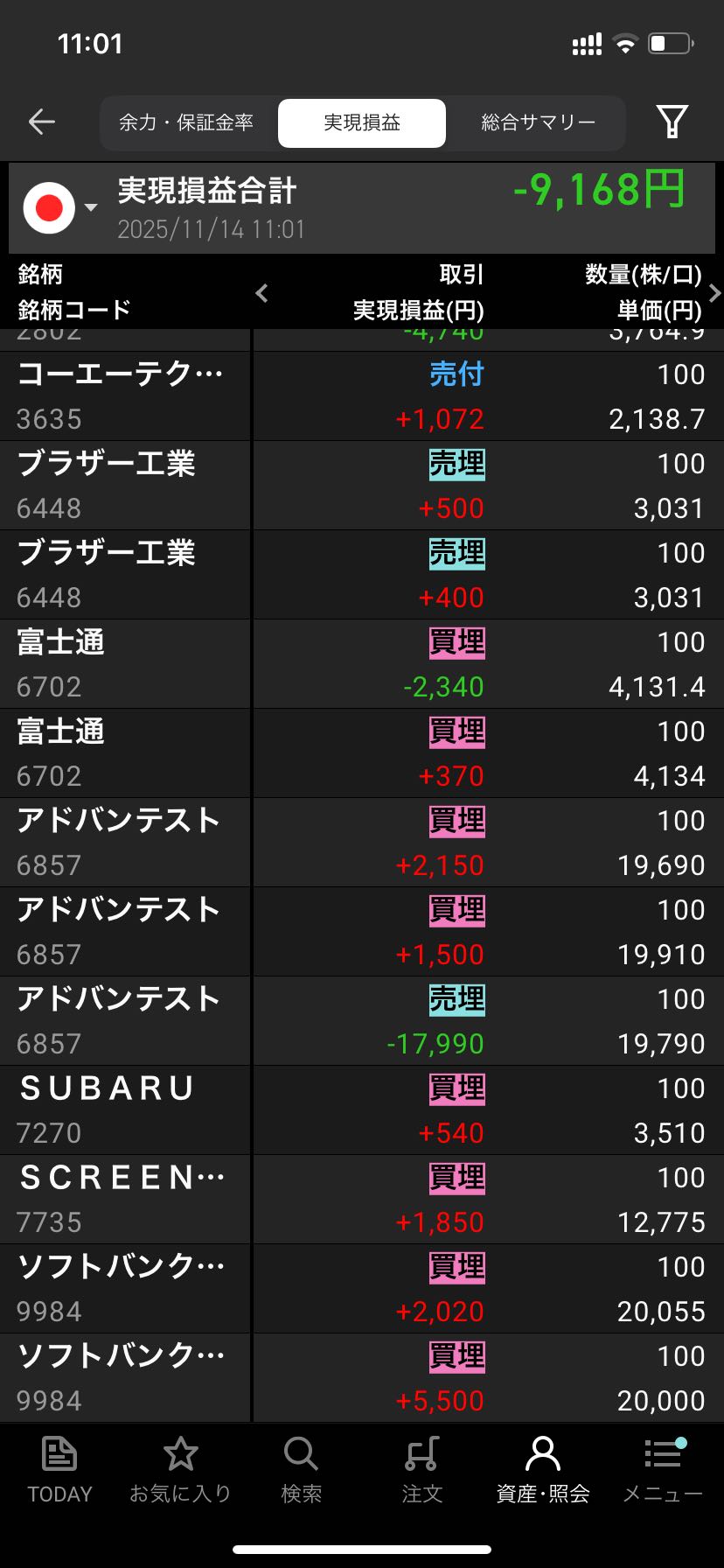Open the Japan market dropdown

point(59,208)
